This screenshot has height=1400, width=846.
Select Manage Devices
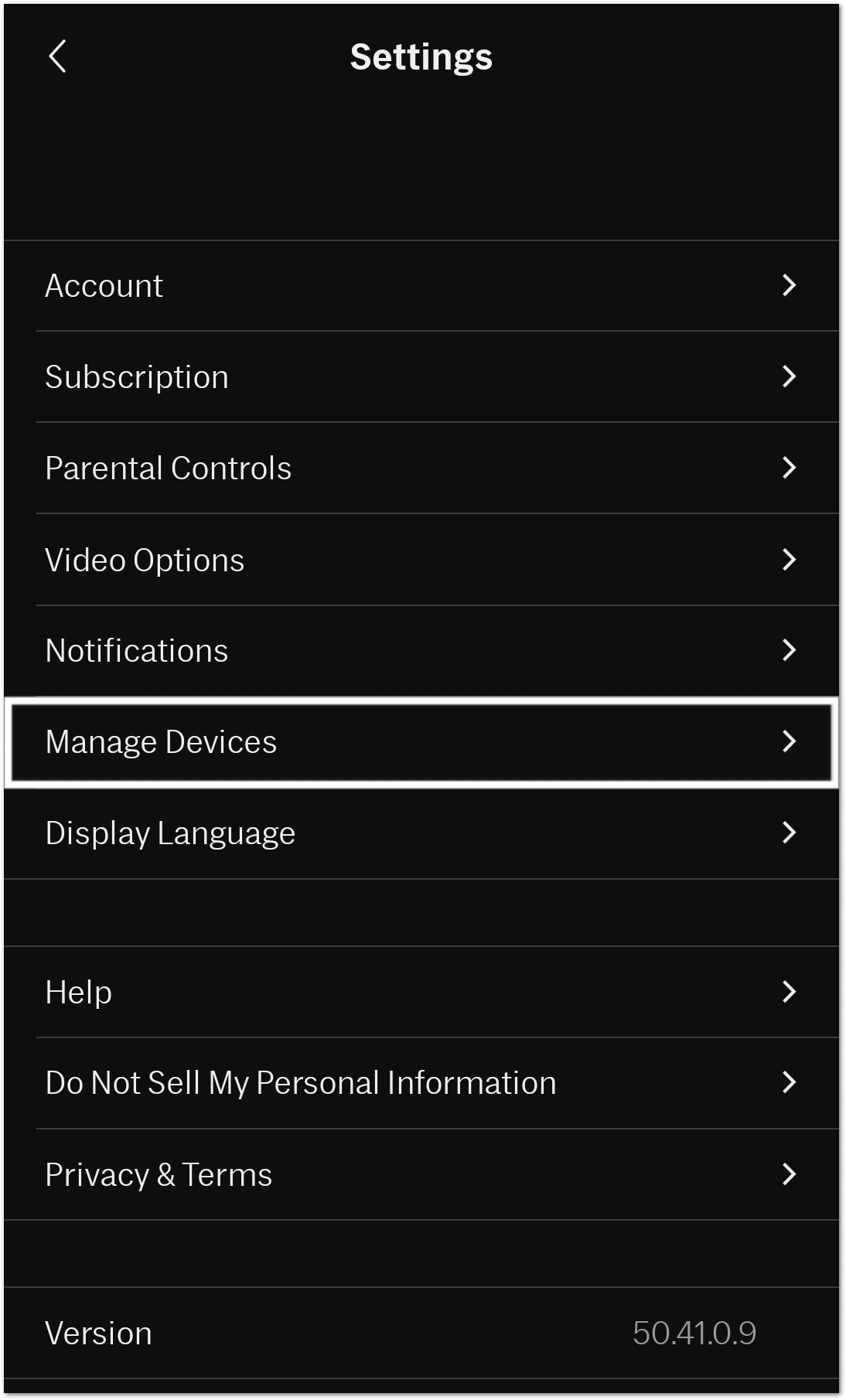[421, 742]
